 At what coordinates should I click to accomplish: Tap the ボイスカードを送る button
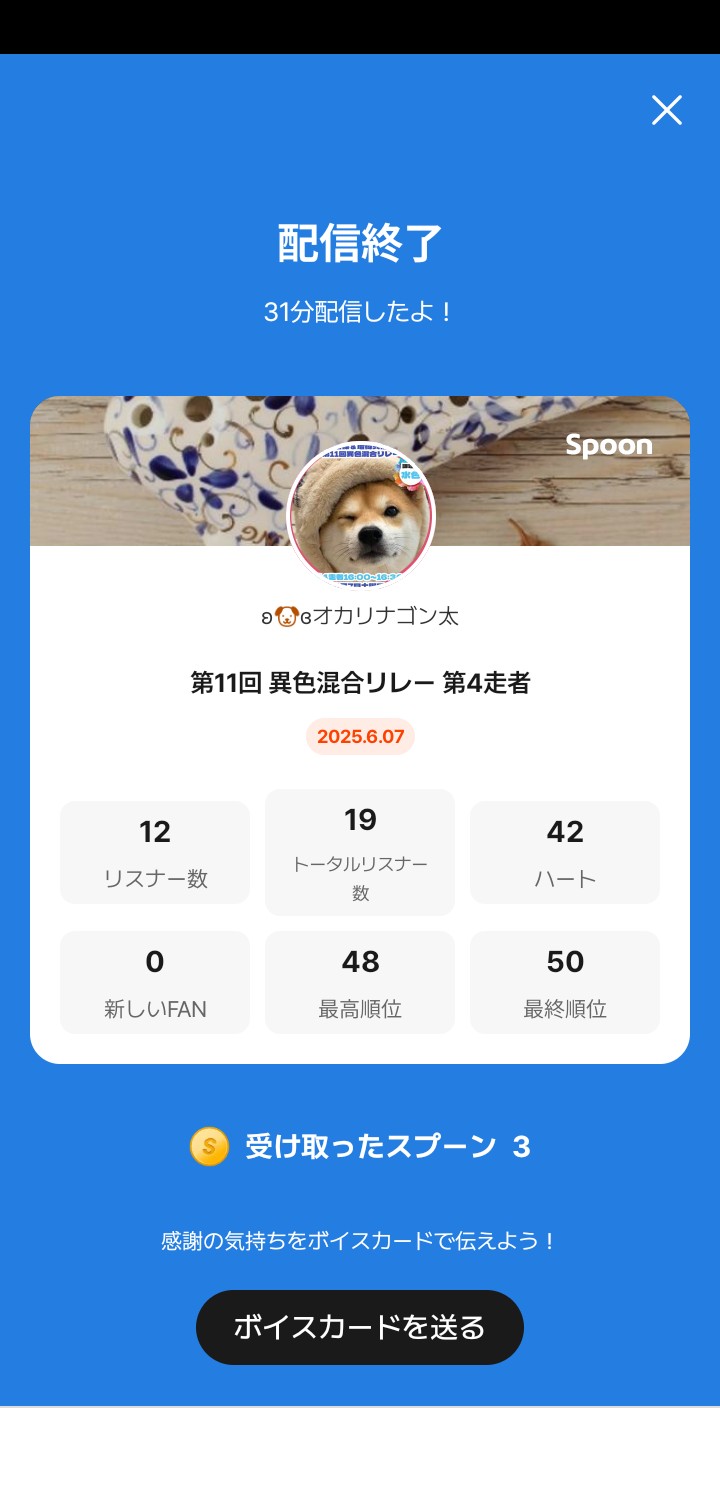pos(360,1327)
